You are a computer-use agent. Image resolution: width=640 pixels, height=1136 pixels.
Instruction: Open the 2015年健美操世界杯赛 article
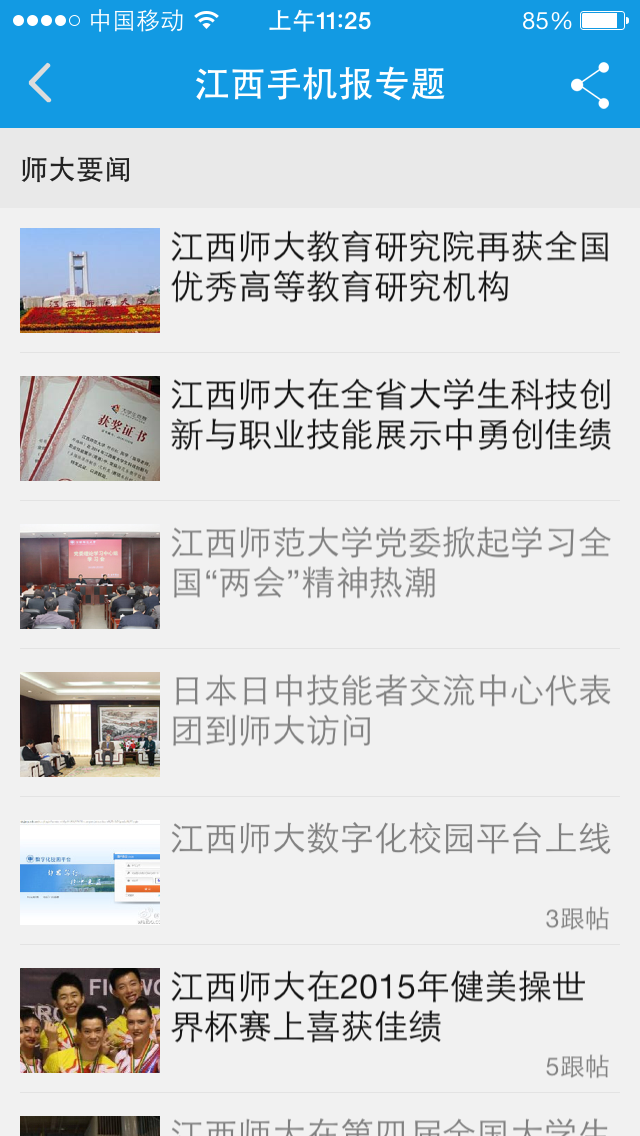[320, 1019]
